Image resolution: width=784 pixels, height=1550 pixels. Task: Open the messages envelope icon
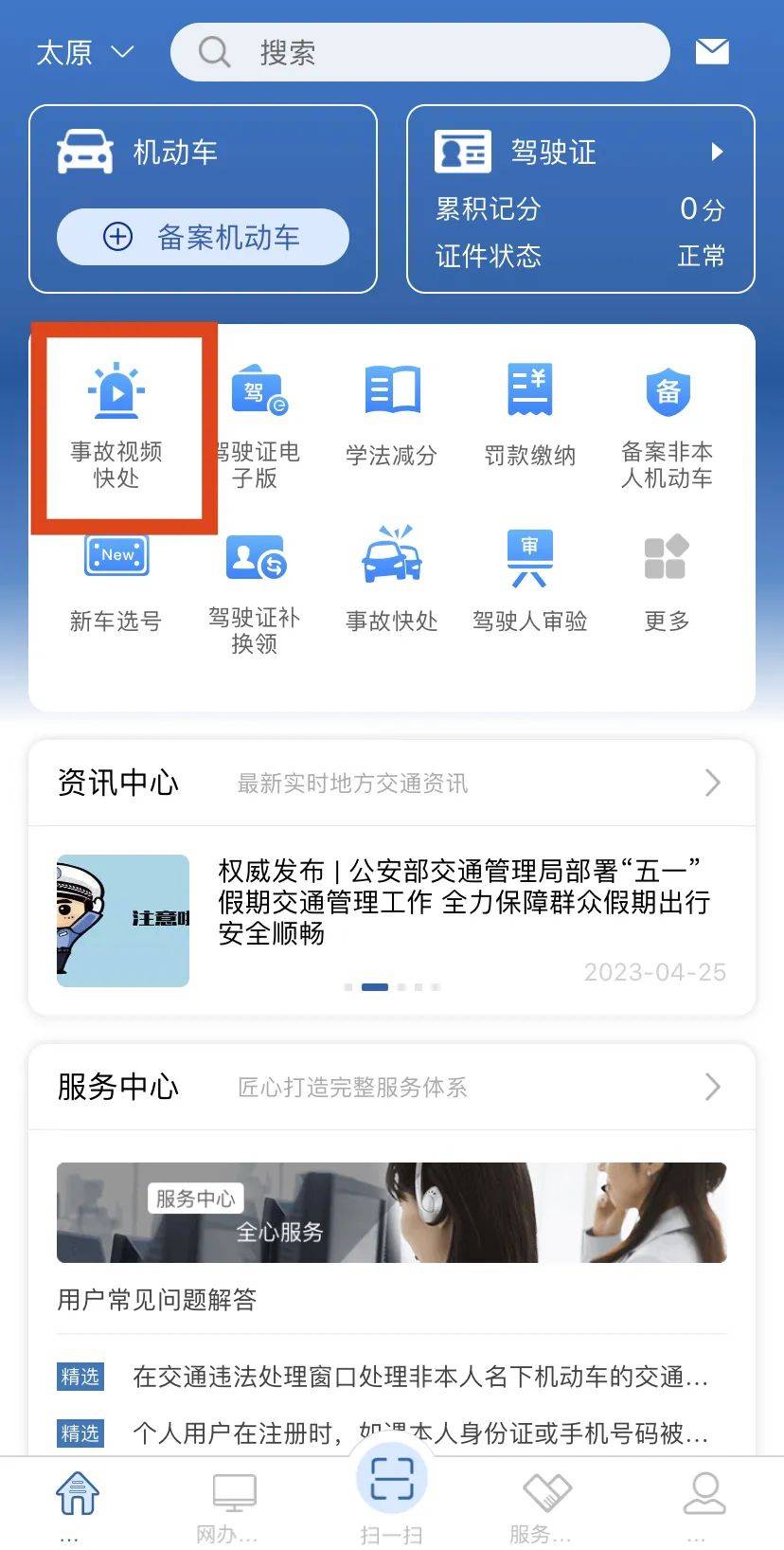pos(712,52)
